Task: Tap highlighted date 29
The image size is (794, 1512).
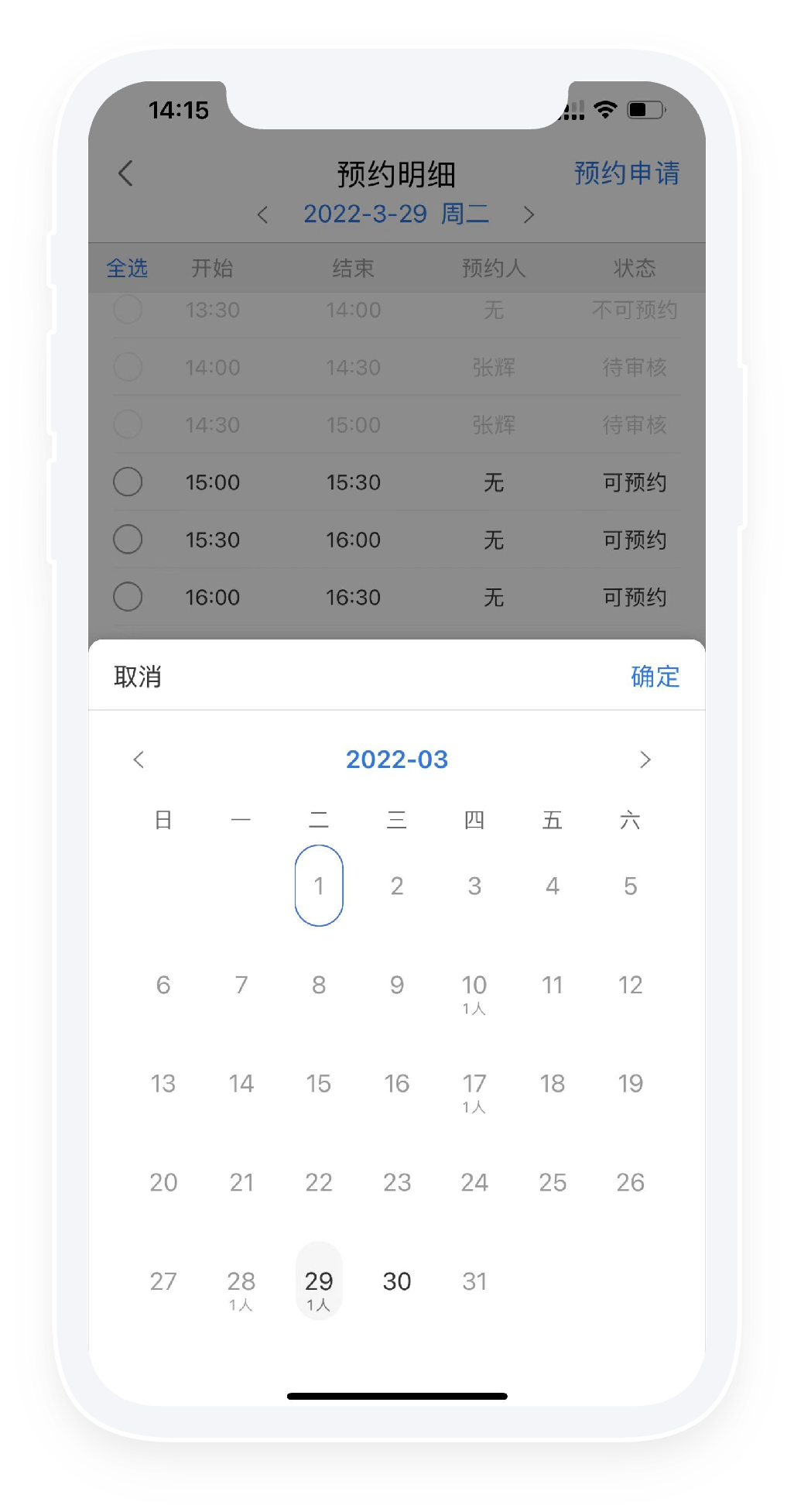Action: [x=319, y=1286]
